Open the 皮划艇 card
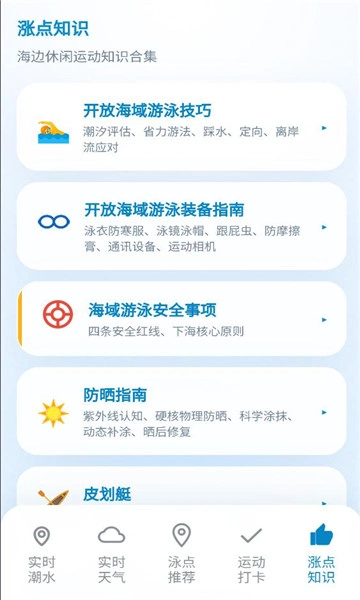Image resolution: width=360 pixels, height=600 pixels. point(181,488)
